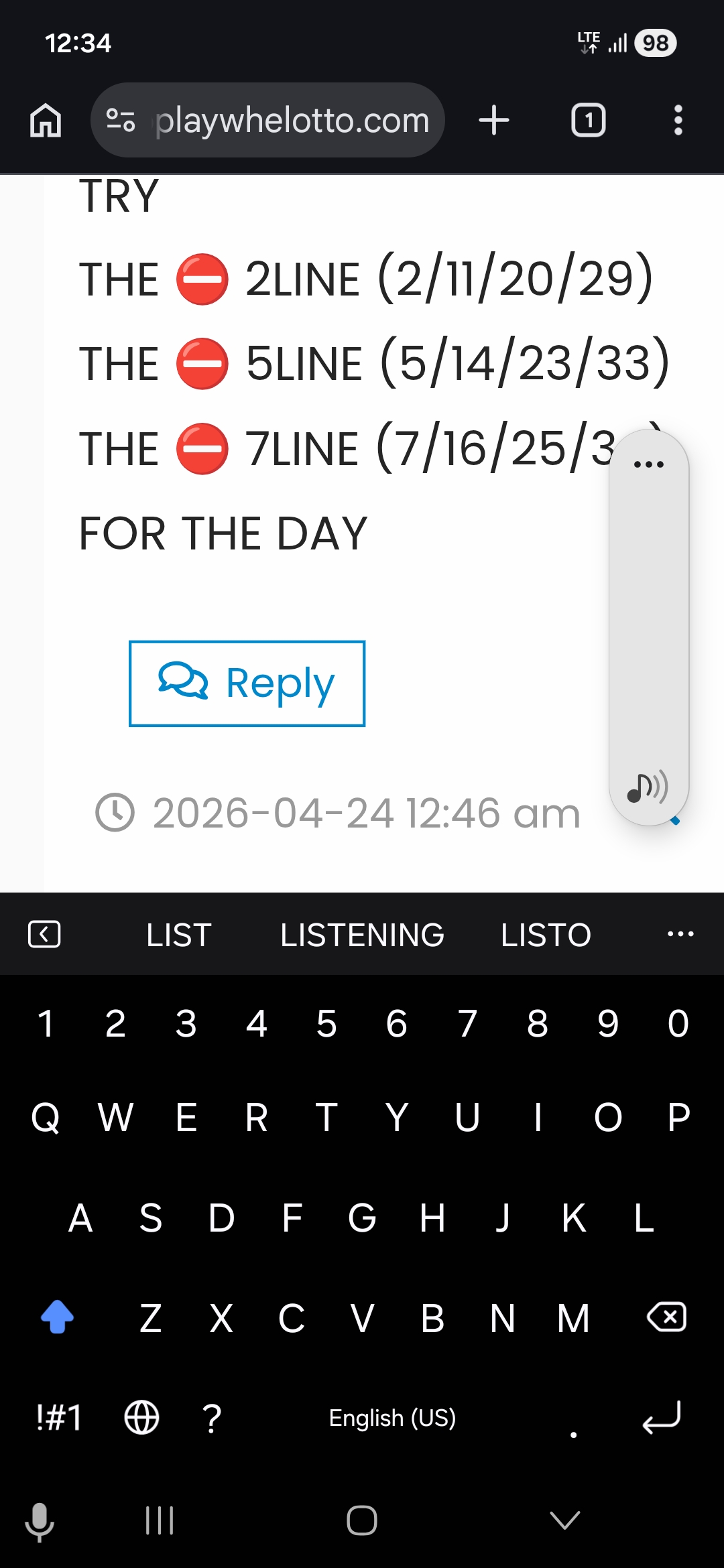
Task: Tap the floating sound control icon
Action: point(648,787)
